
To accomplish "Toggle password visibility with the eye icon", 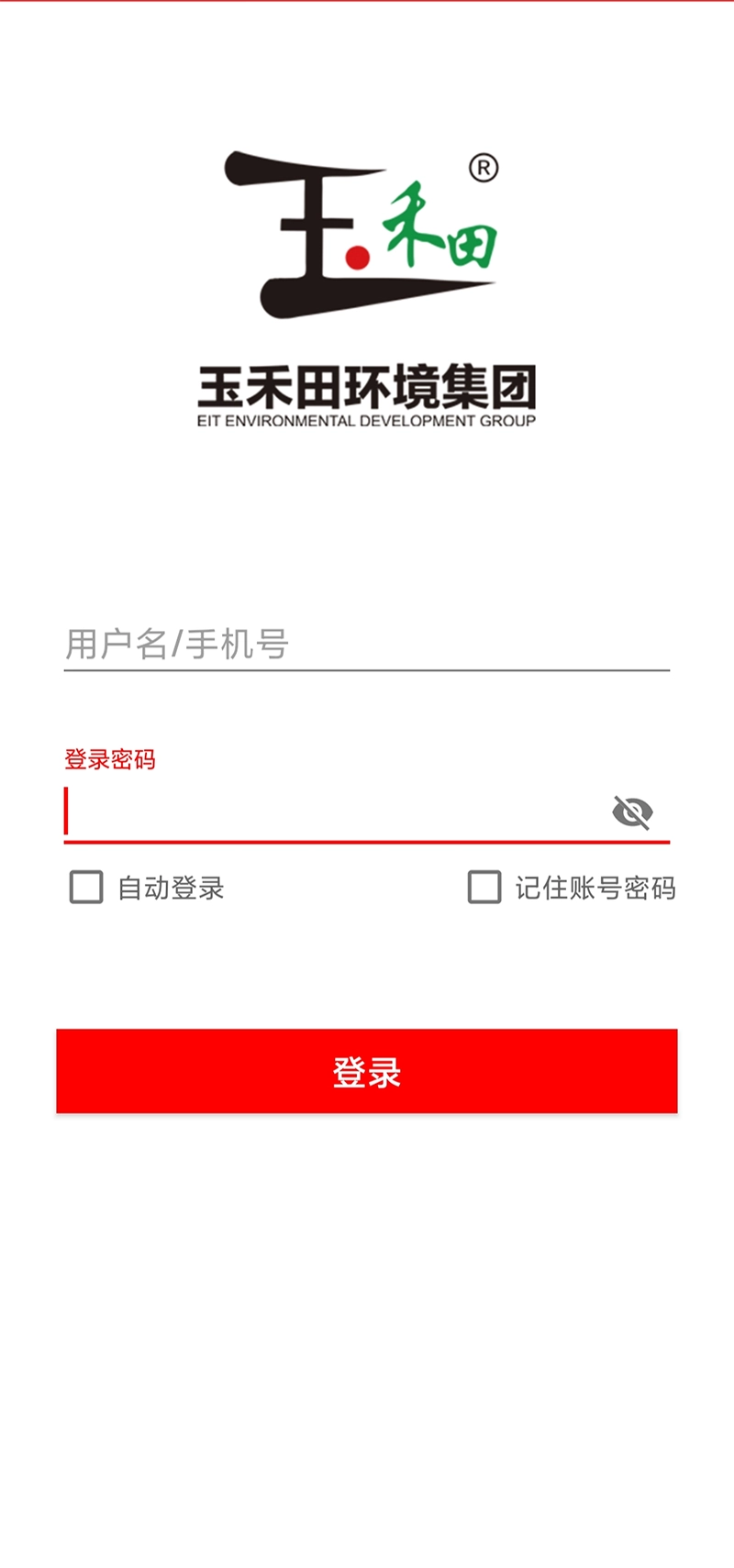I will (633, 810).
